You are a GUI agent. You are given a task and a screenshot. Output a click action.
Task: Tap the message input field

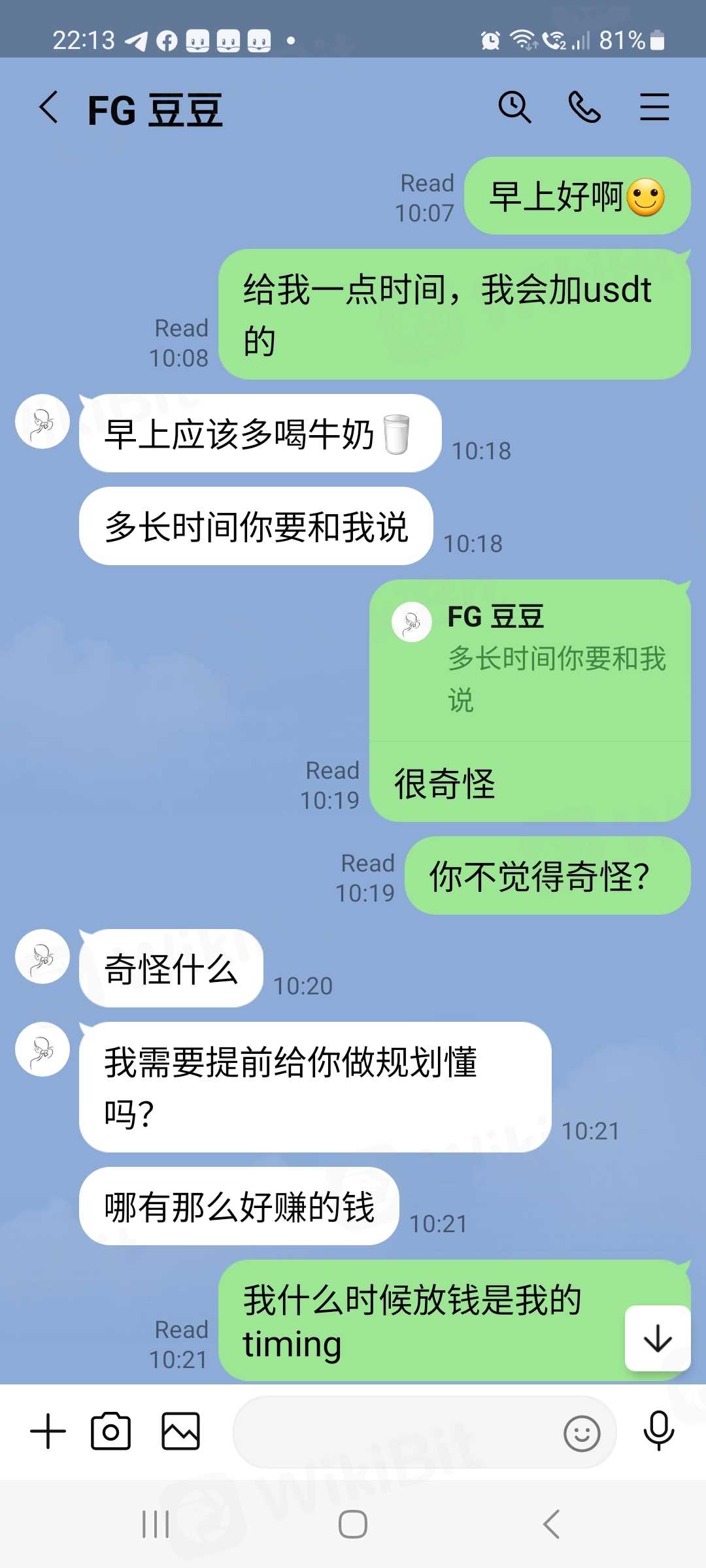point(392,1433)
